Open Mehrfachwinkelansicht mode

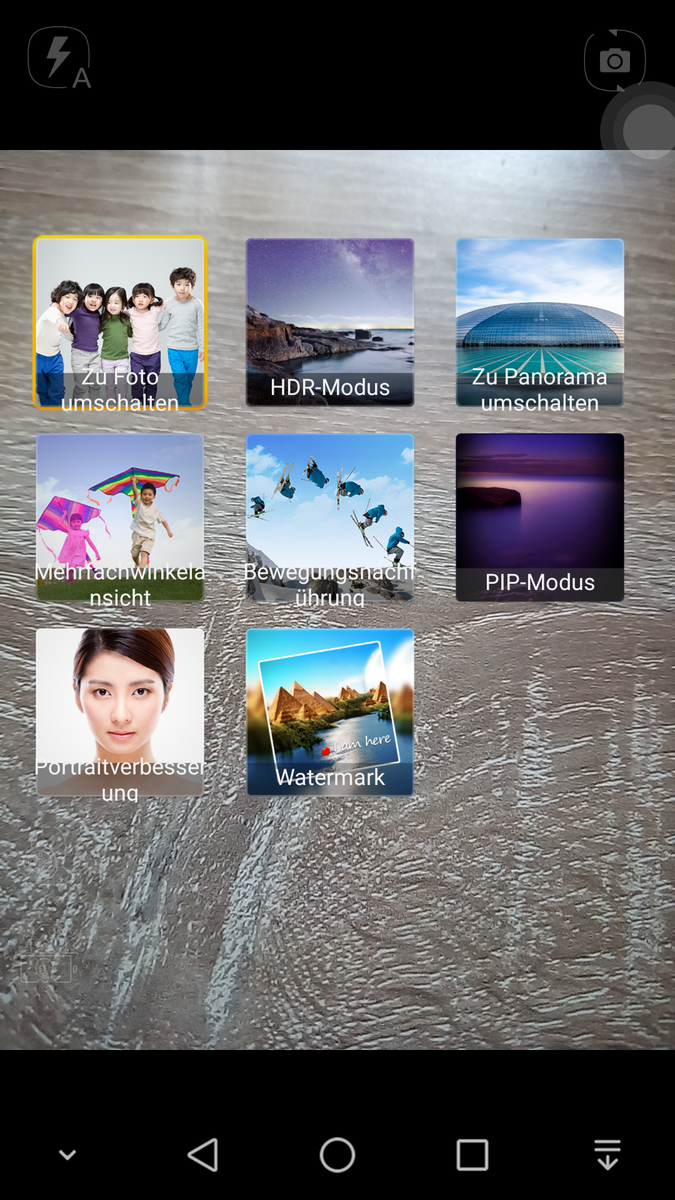pos(120,517)
